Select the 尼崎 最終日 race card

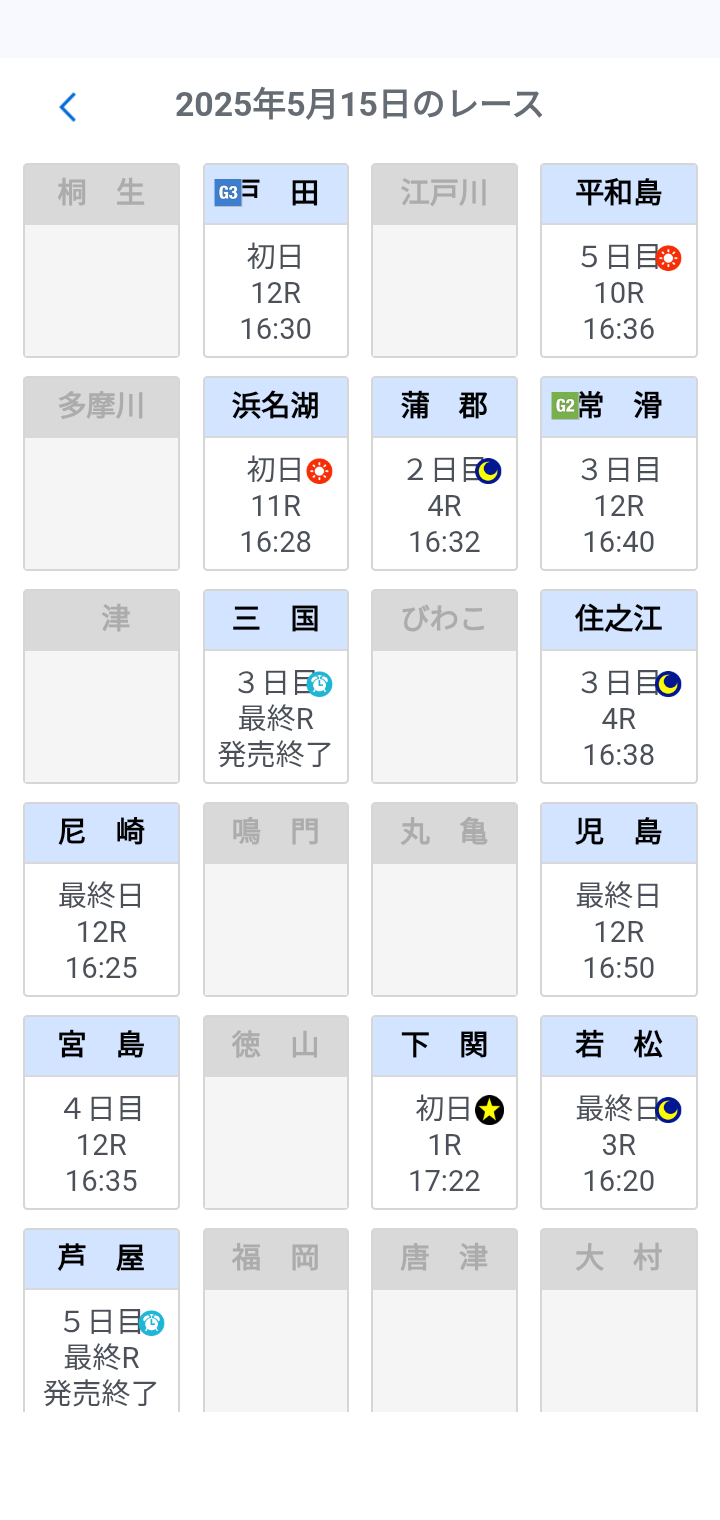[x=101, y=900]
